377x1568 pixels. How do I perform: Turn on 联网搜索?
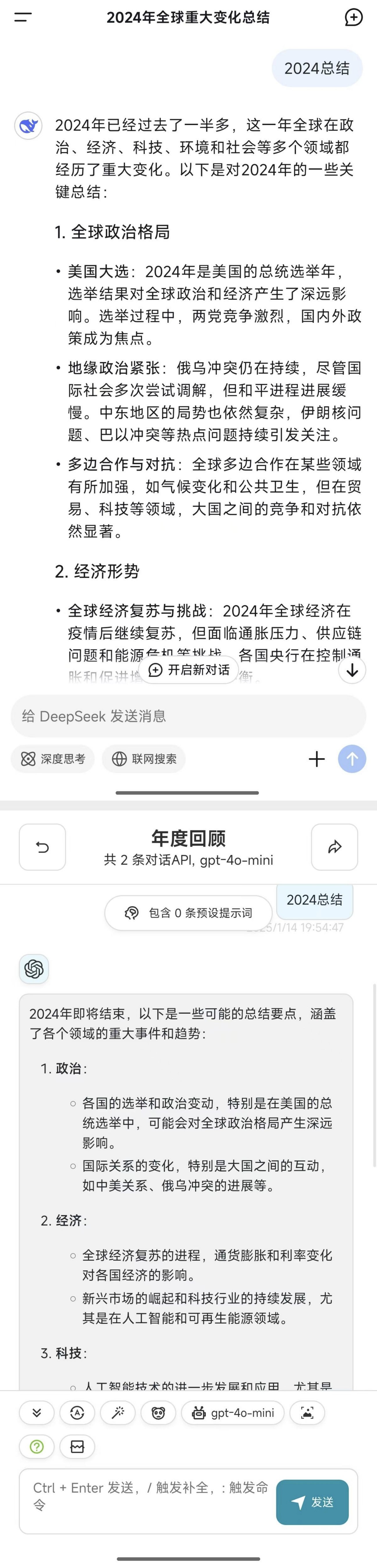pos(143,759)
